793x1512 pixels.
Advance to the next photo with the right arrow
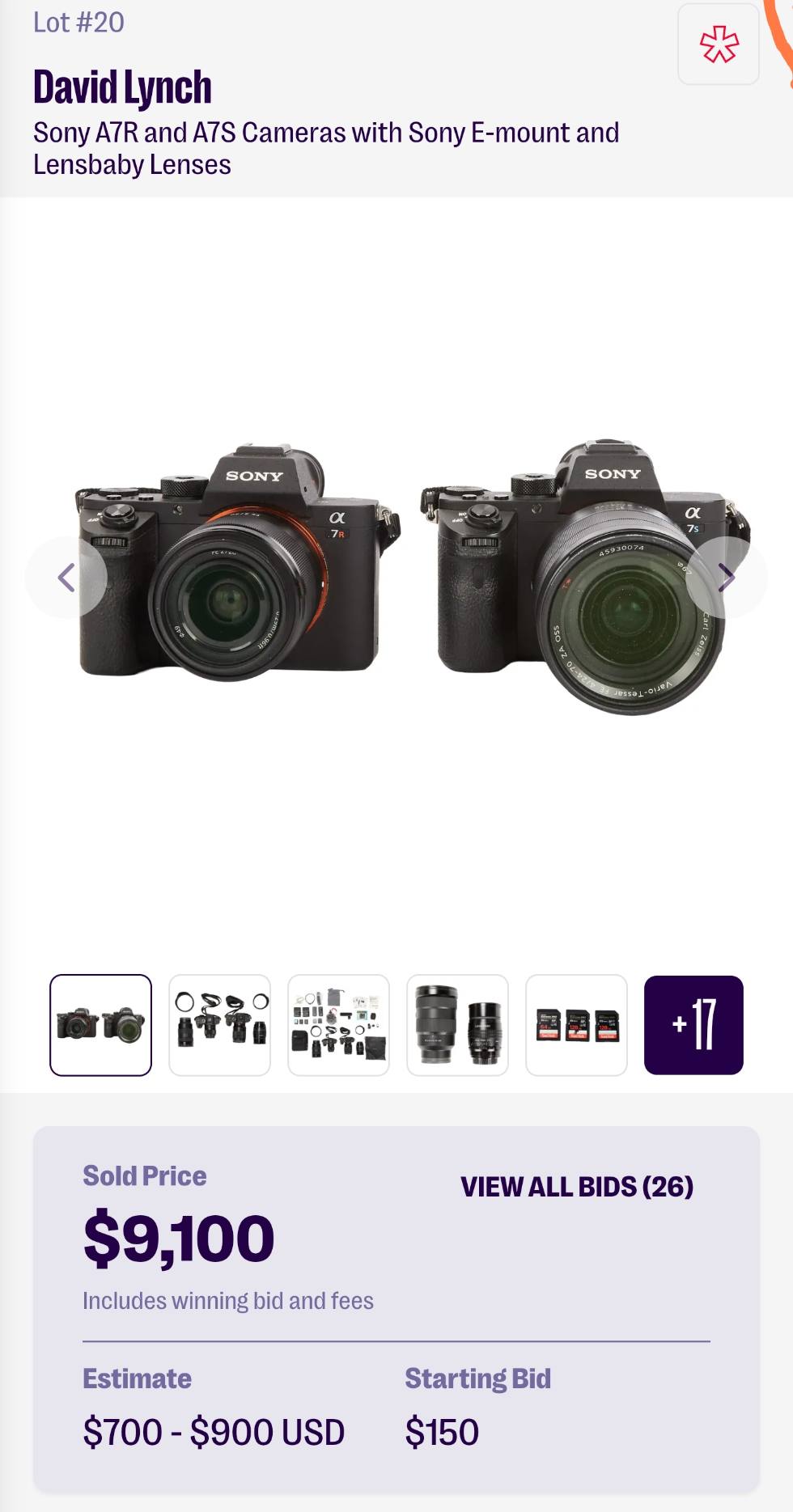726,578
